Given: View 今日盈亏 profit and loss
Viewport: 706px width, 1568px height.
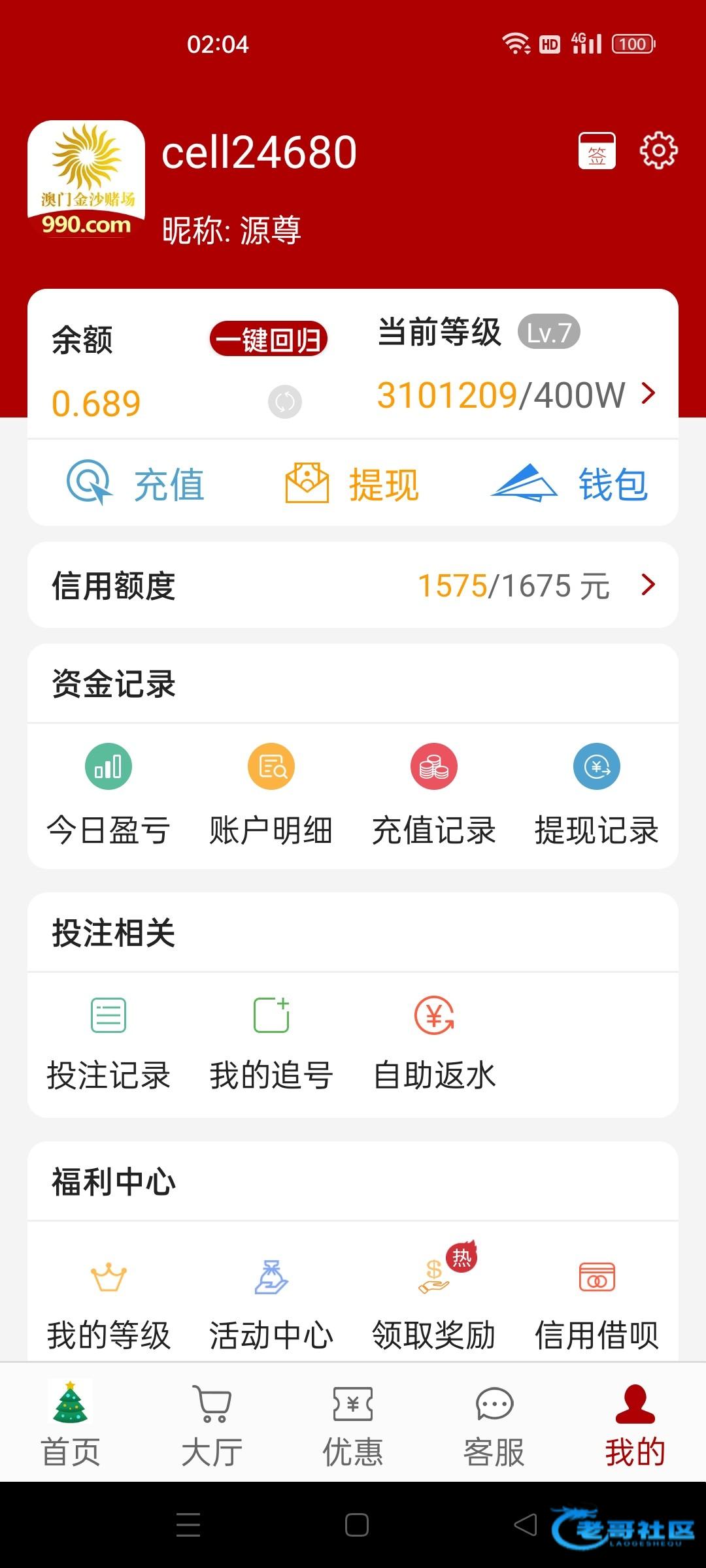Looking at the screenshot, I should pos(109,794).
